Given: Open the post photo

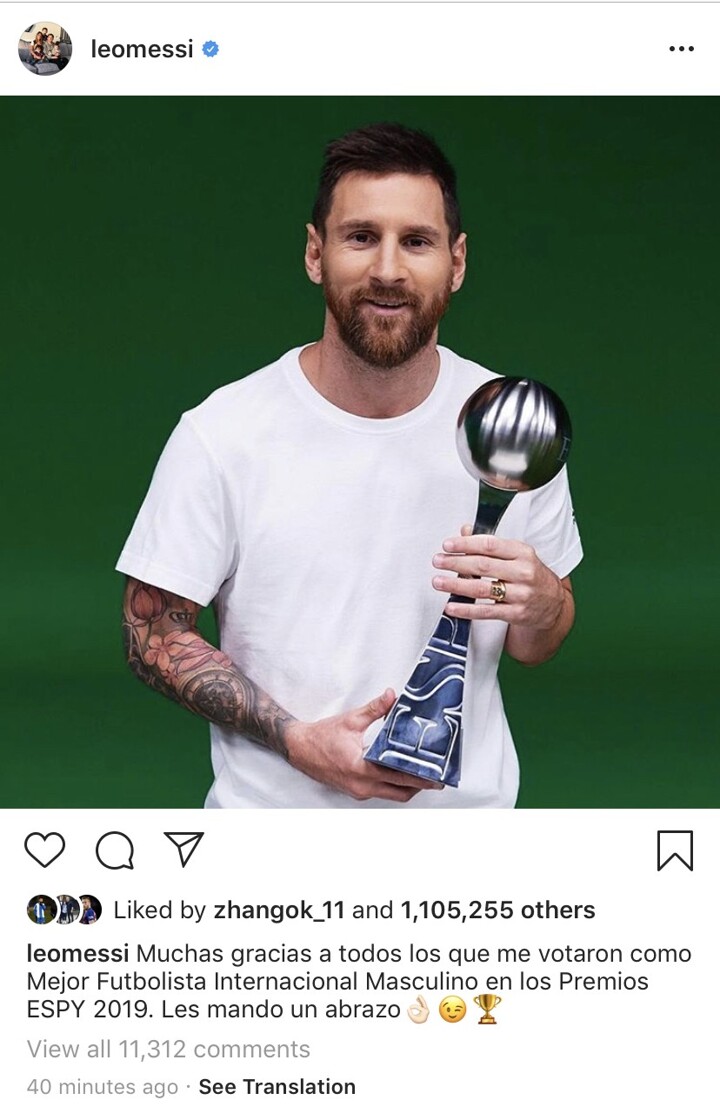Looking at the screenshot, I should pos(360,452).
